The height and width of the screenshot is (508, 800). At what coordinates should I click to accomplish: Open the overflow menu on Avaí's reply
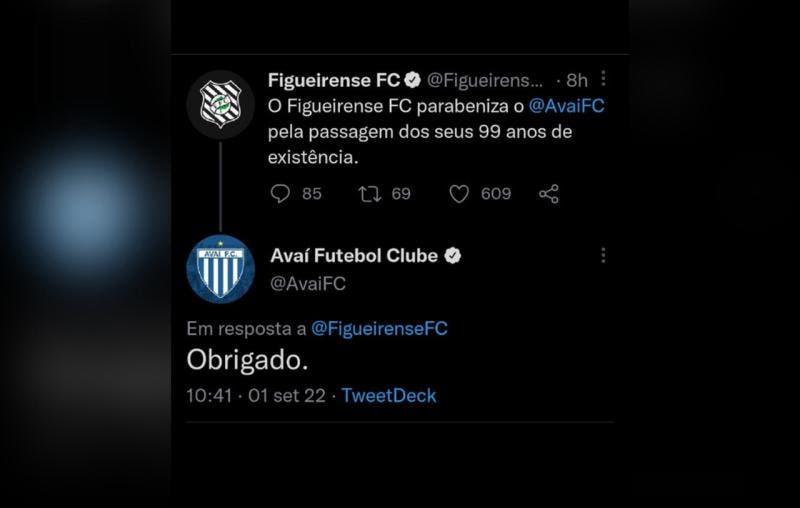602,256
